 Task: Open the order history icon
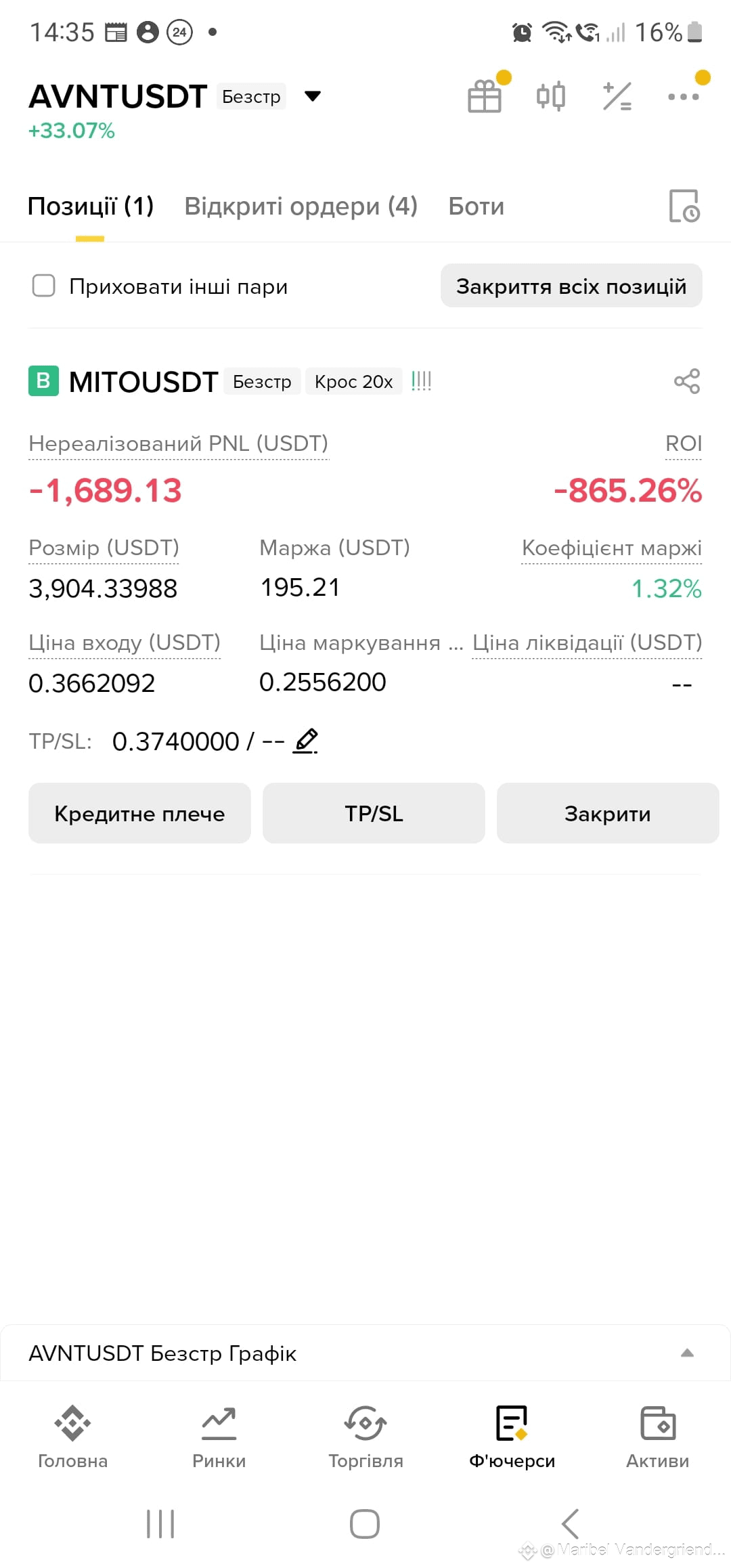684,206
